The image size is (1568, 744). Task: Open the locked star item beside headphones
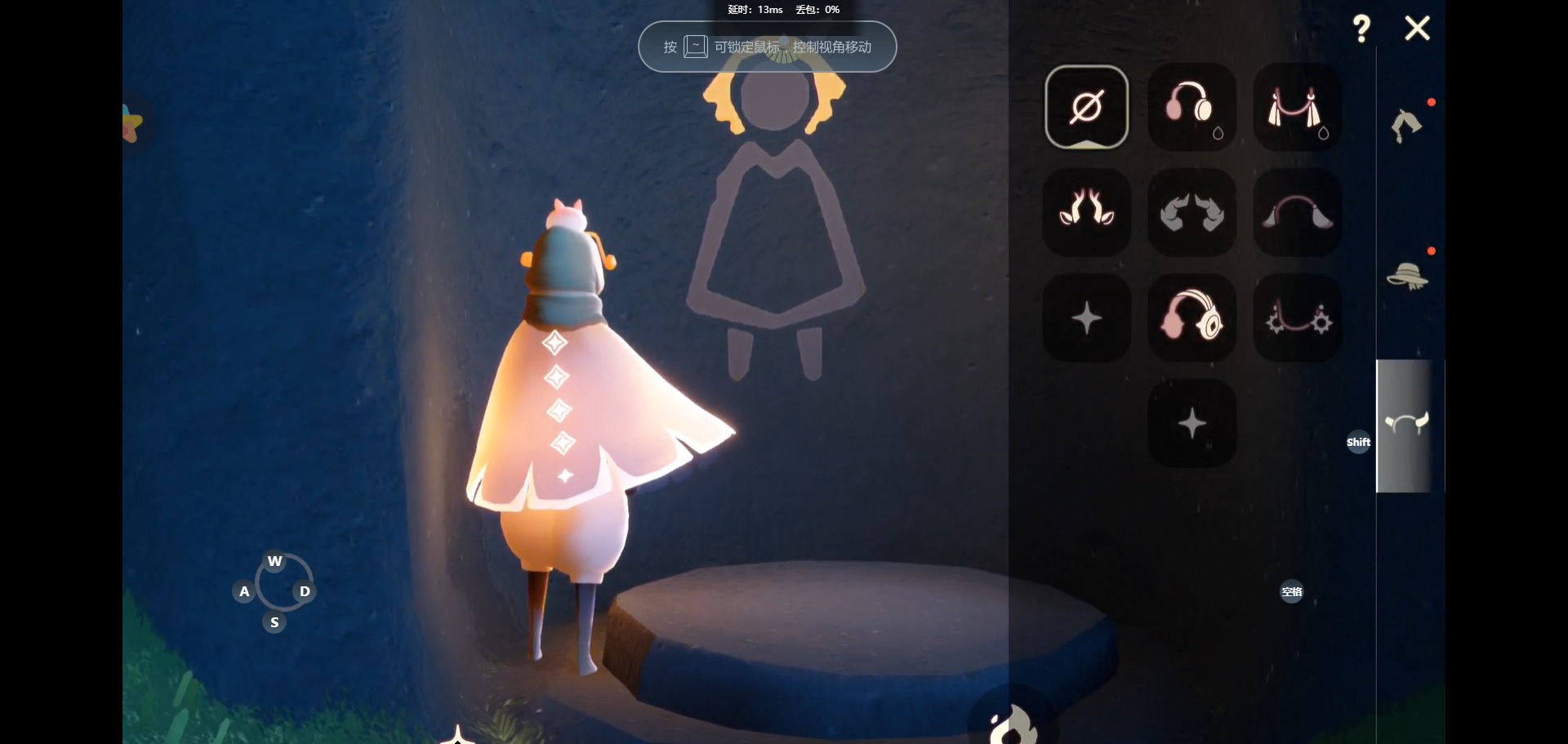(x=1086, y=318)
